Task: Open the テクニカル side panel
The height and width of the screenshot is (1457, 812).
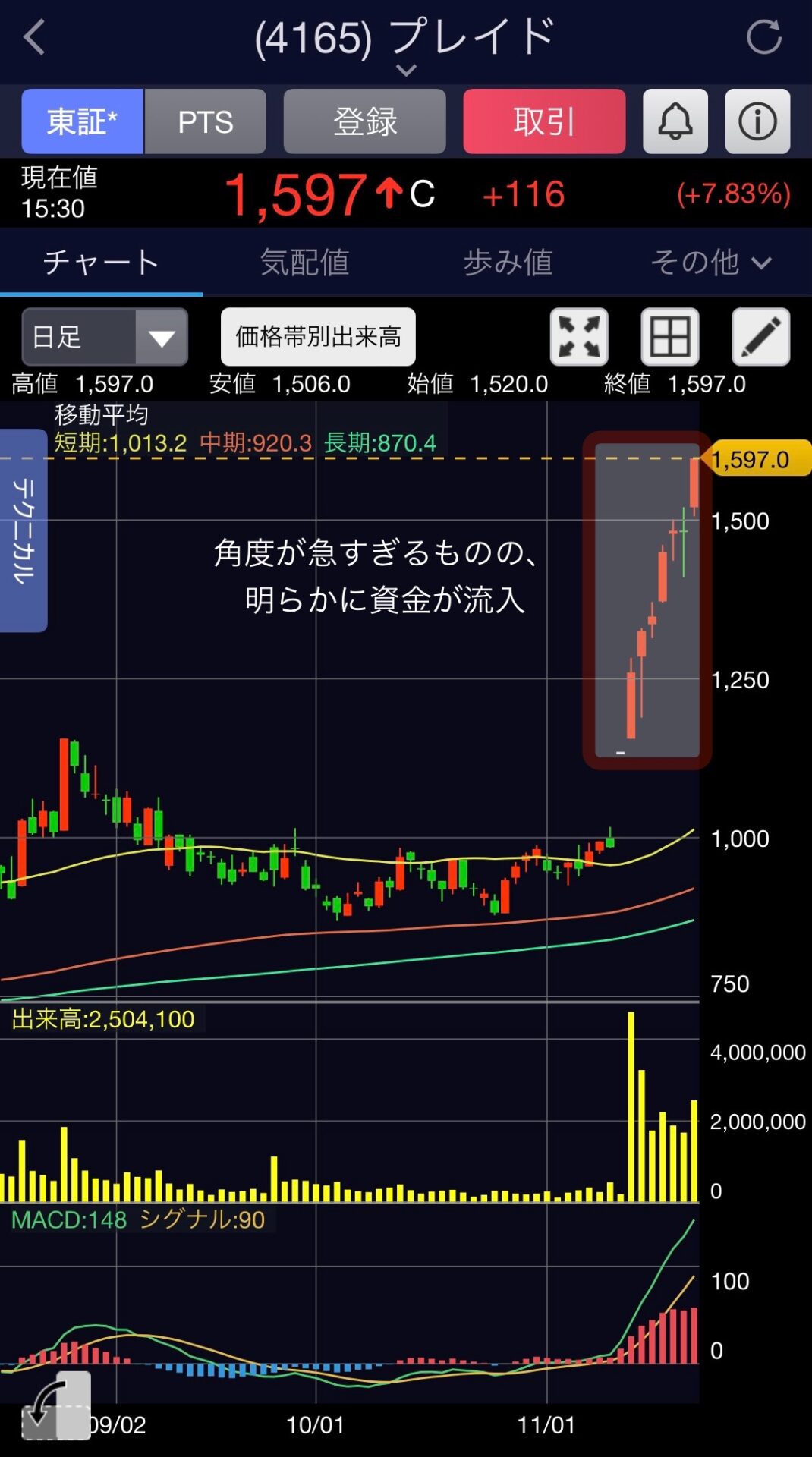Action: pyautogui.click(x=24, y=530)
